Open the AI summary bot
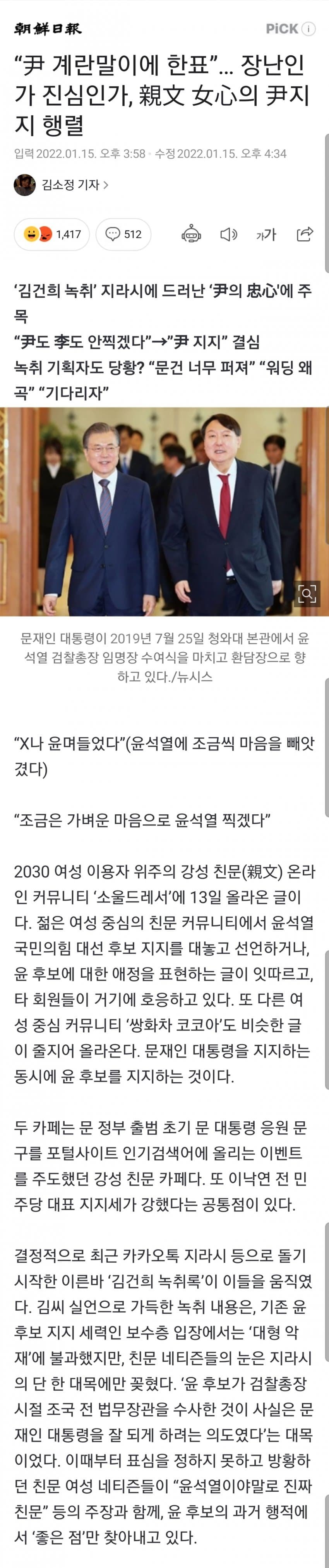The height and width of the screenshot is (1568, 329). [192, 234]
